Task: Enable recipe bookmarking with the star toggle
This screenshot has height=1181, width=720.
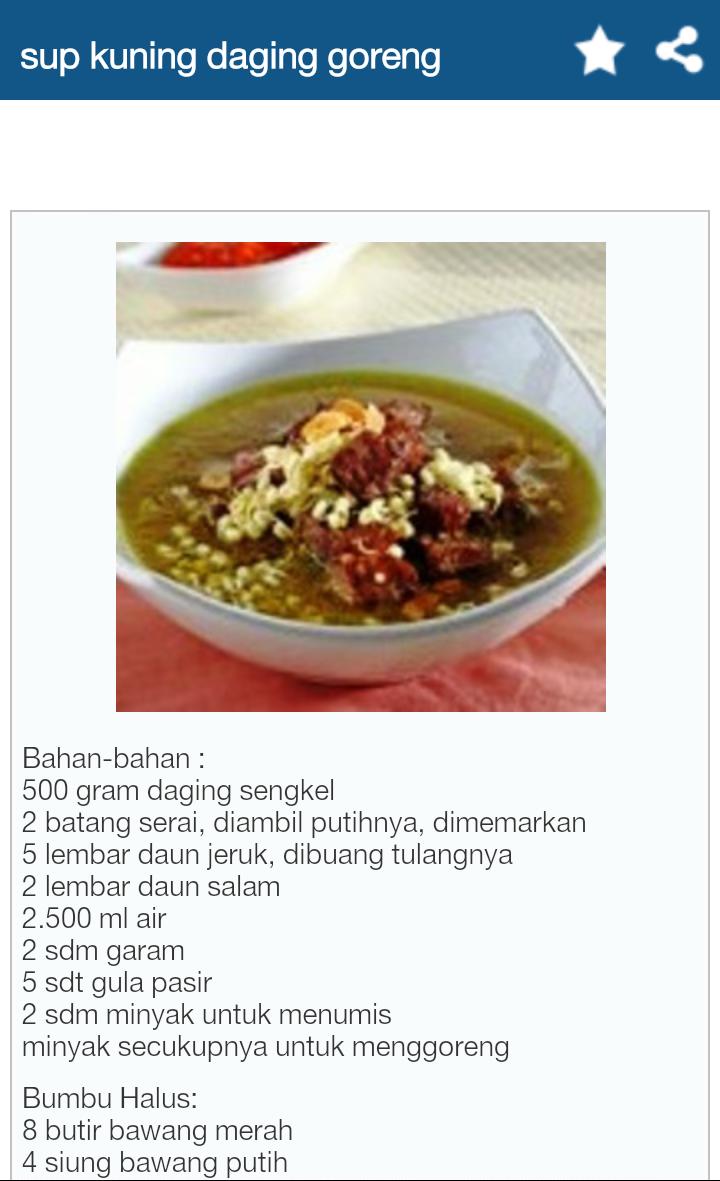Action: [599, 50]
